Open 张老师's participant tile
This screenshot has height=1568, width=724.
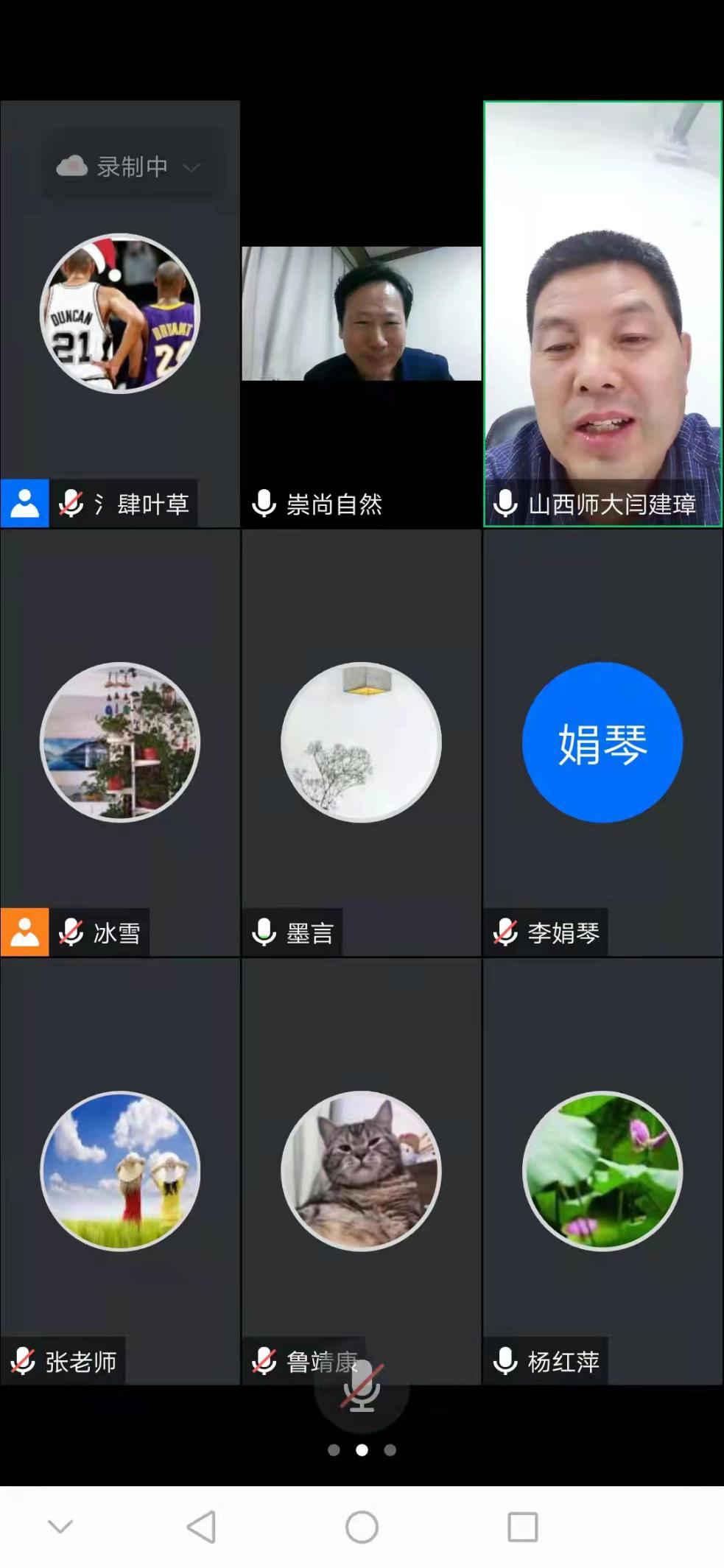[120, 1171]
